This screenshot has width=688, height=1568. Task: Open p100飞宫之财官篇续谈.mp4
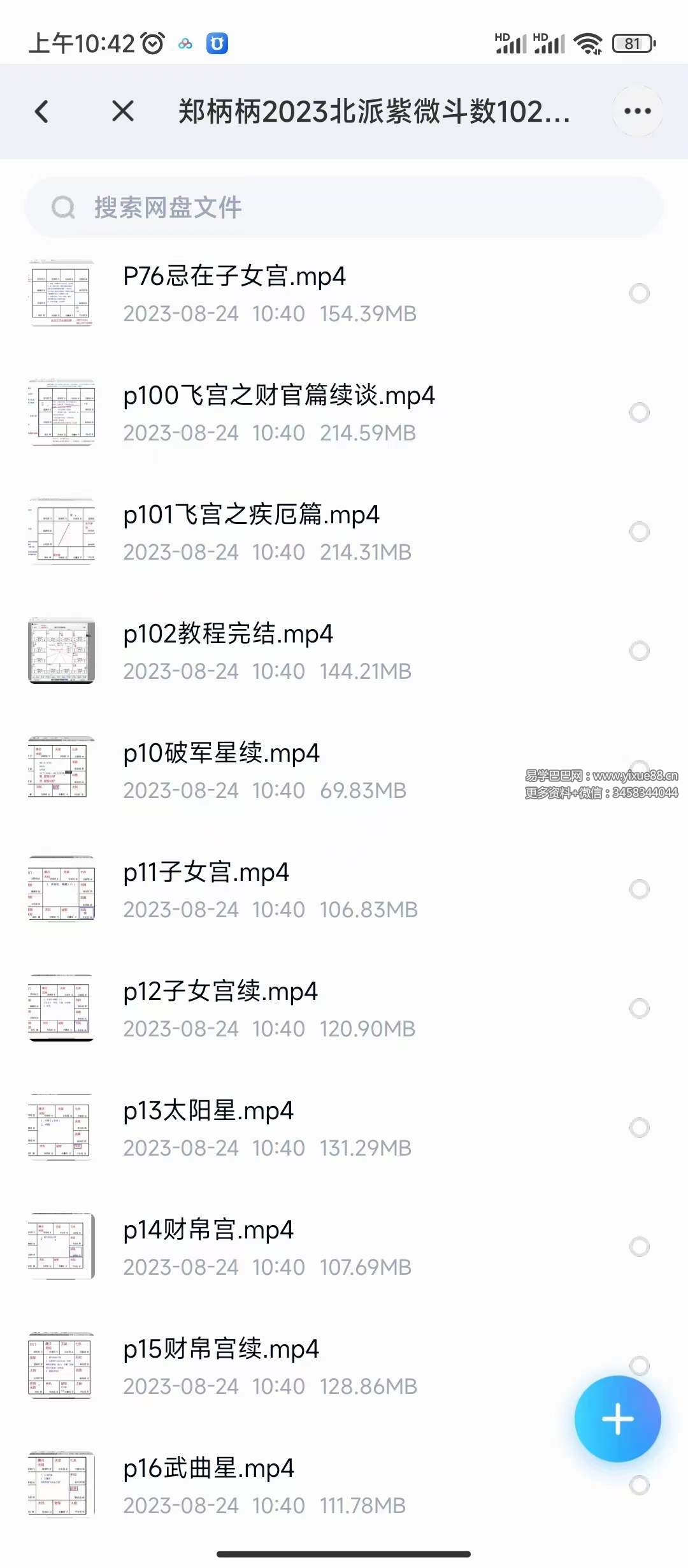280,396
